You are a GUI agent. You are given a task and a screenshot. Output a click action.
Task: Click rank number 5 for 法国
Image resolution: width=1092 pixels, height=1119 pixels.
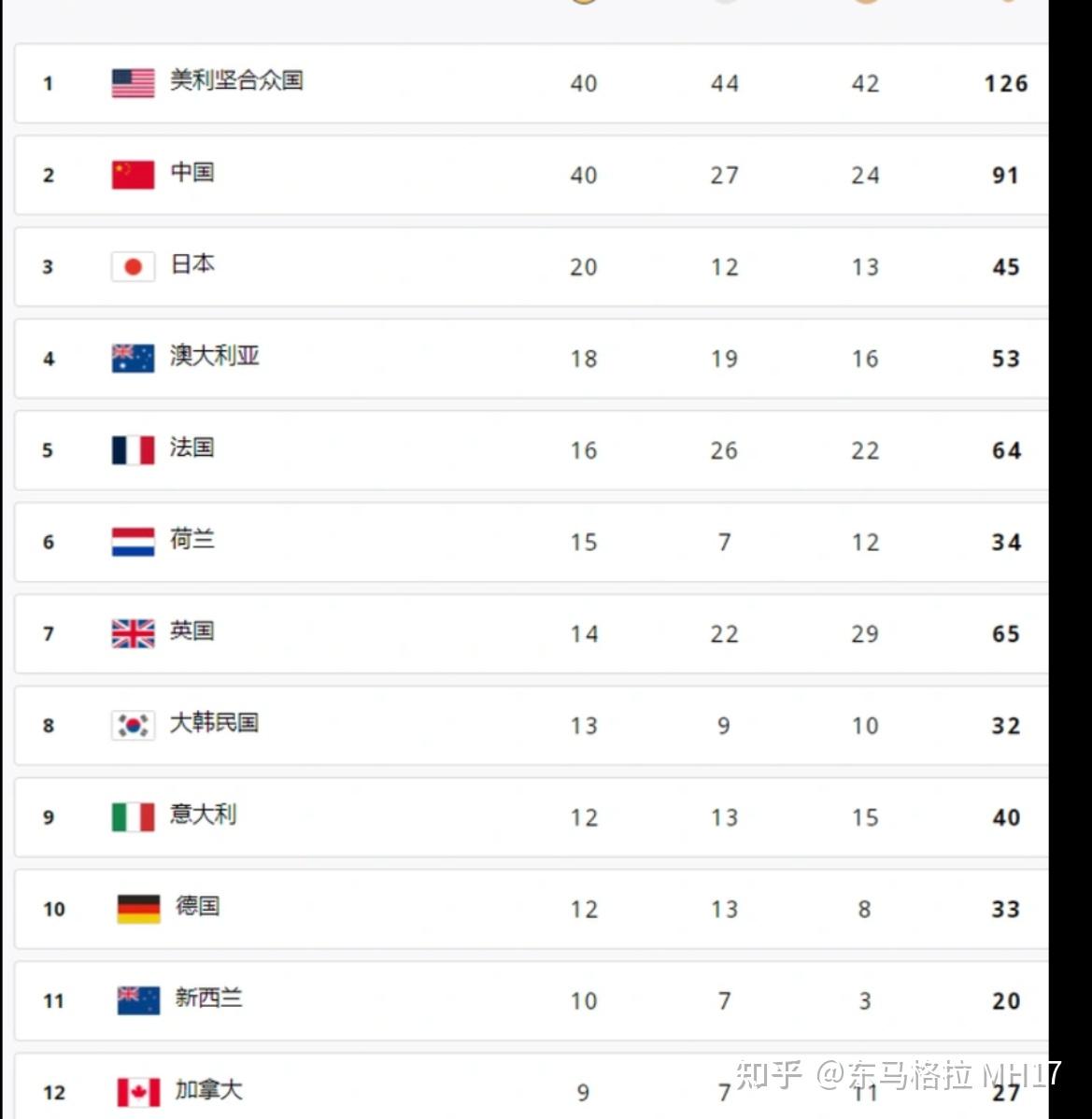tap(48, 449)
